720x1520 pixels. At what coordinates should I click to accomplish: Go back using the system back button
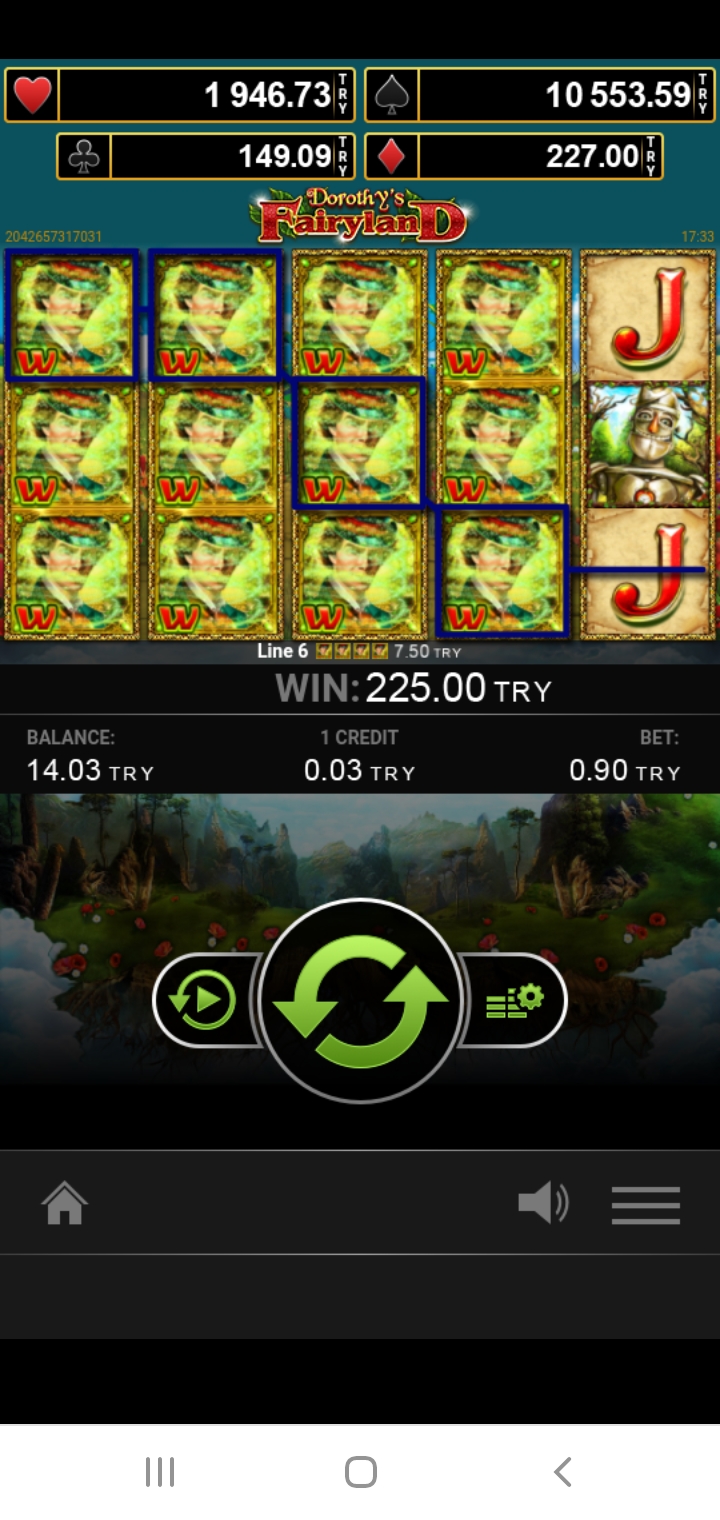pos(562,1471)
